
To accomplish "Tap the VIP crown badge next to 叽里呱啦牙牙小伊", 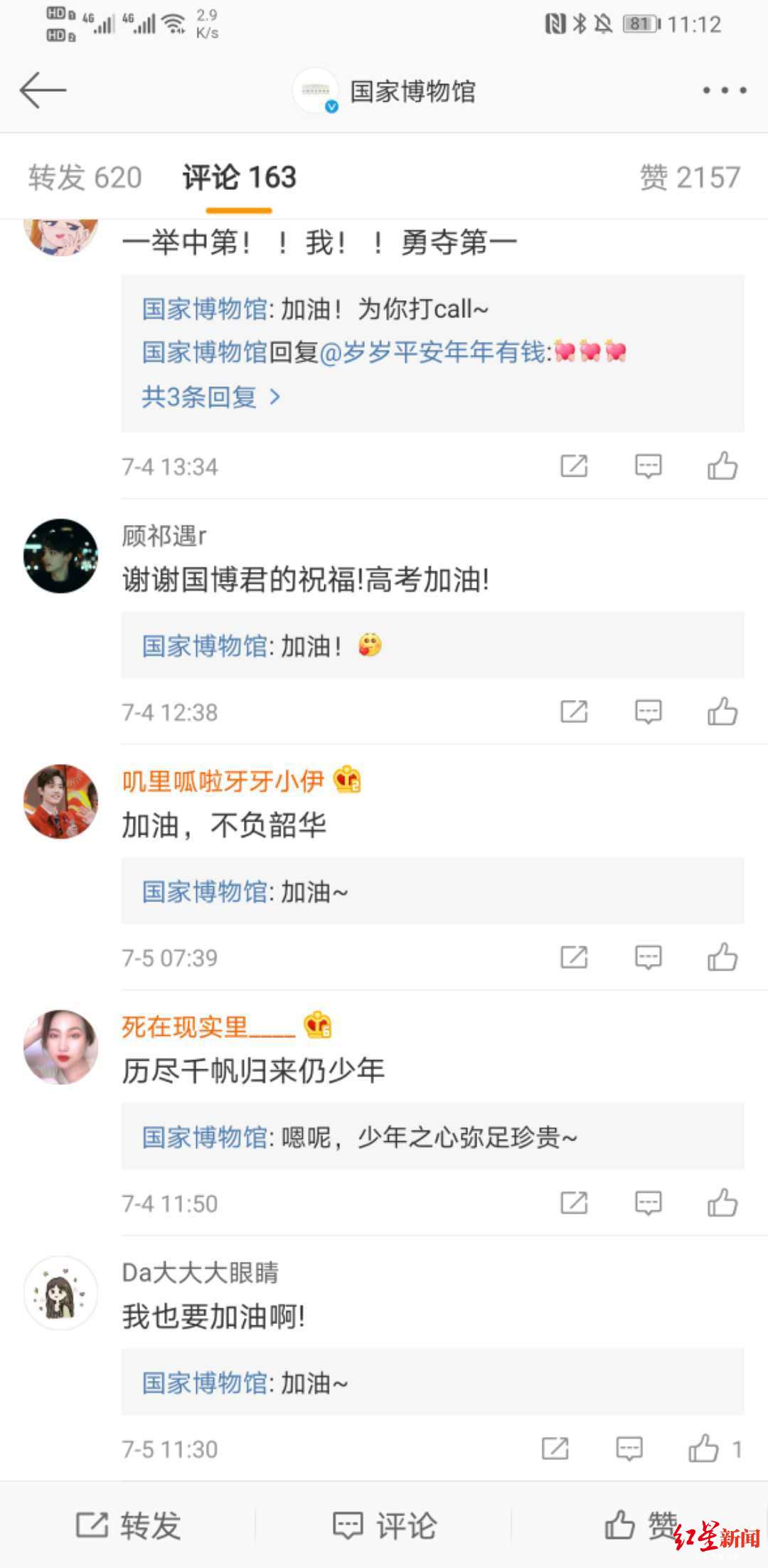I will coord(349,780).
